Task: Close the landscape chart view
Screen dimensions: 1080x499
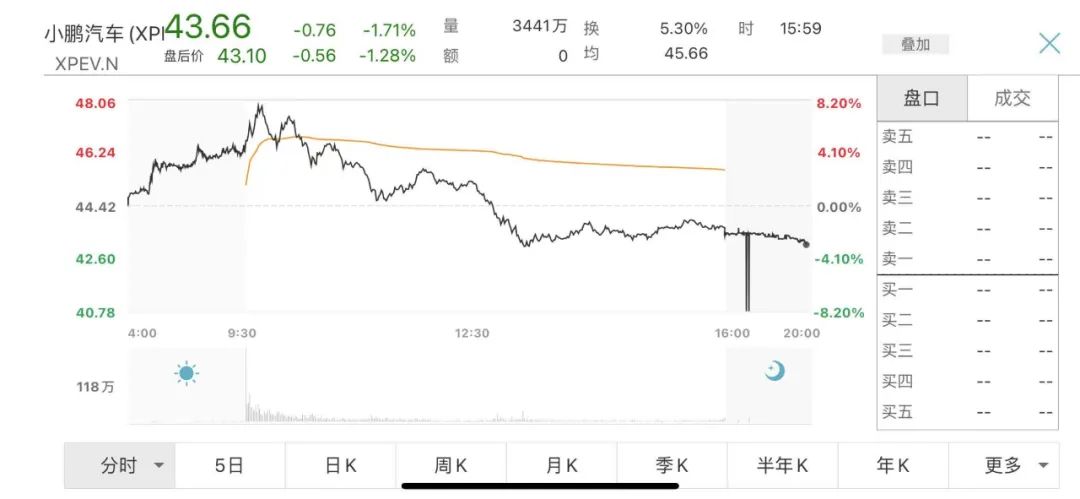Action: click(x=1049, y=43)
